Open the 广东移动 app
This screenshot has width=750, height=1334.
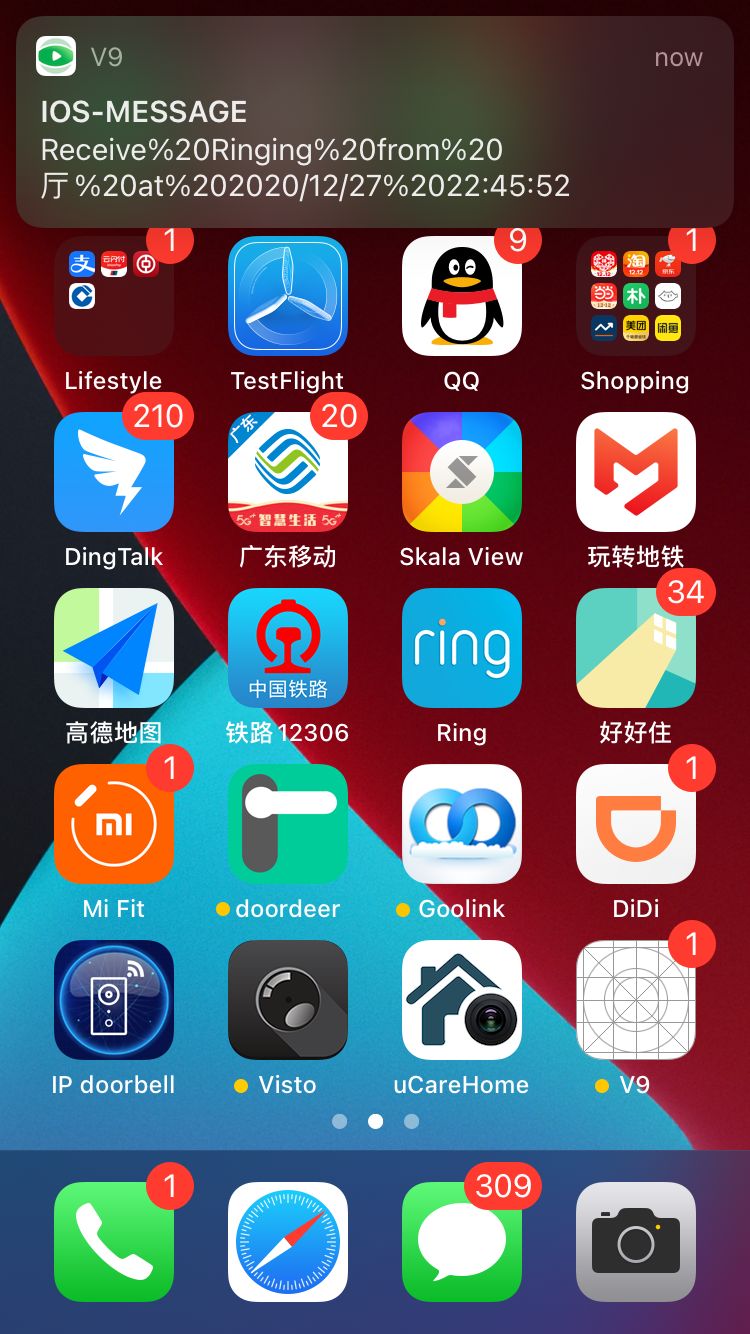pos(288,472)
